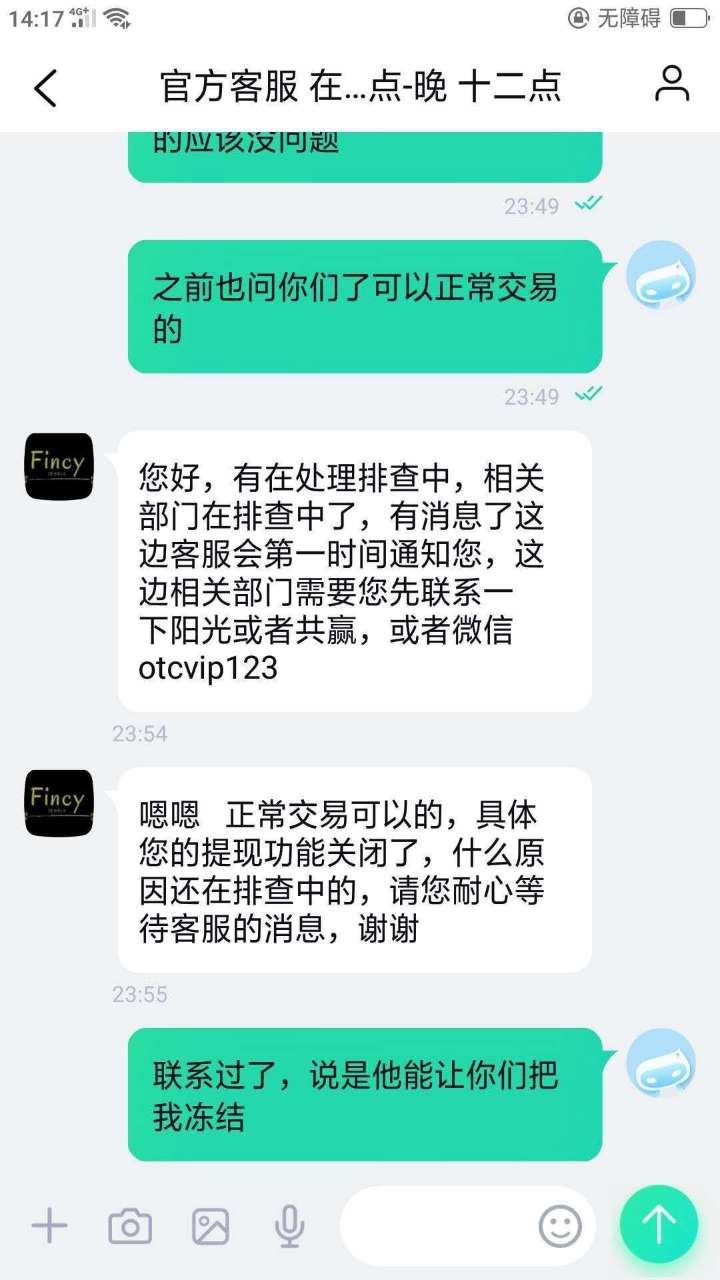
Task: Start a voice message recording
Action: tap(290, 1225)
